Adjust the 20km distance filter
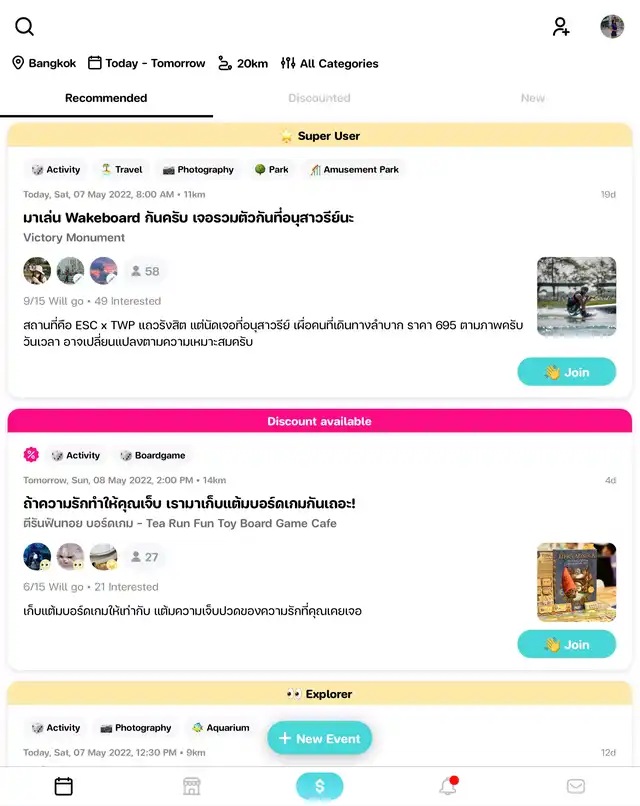This screenshot has height=806, width=640. (243, 63)
